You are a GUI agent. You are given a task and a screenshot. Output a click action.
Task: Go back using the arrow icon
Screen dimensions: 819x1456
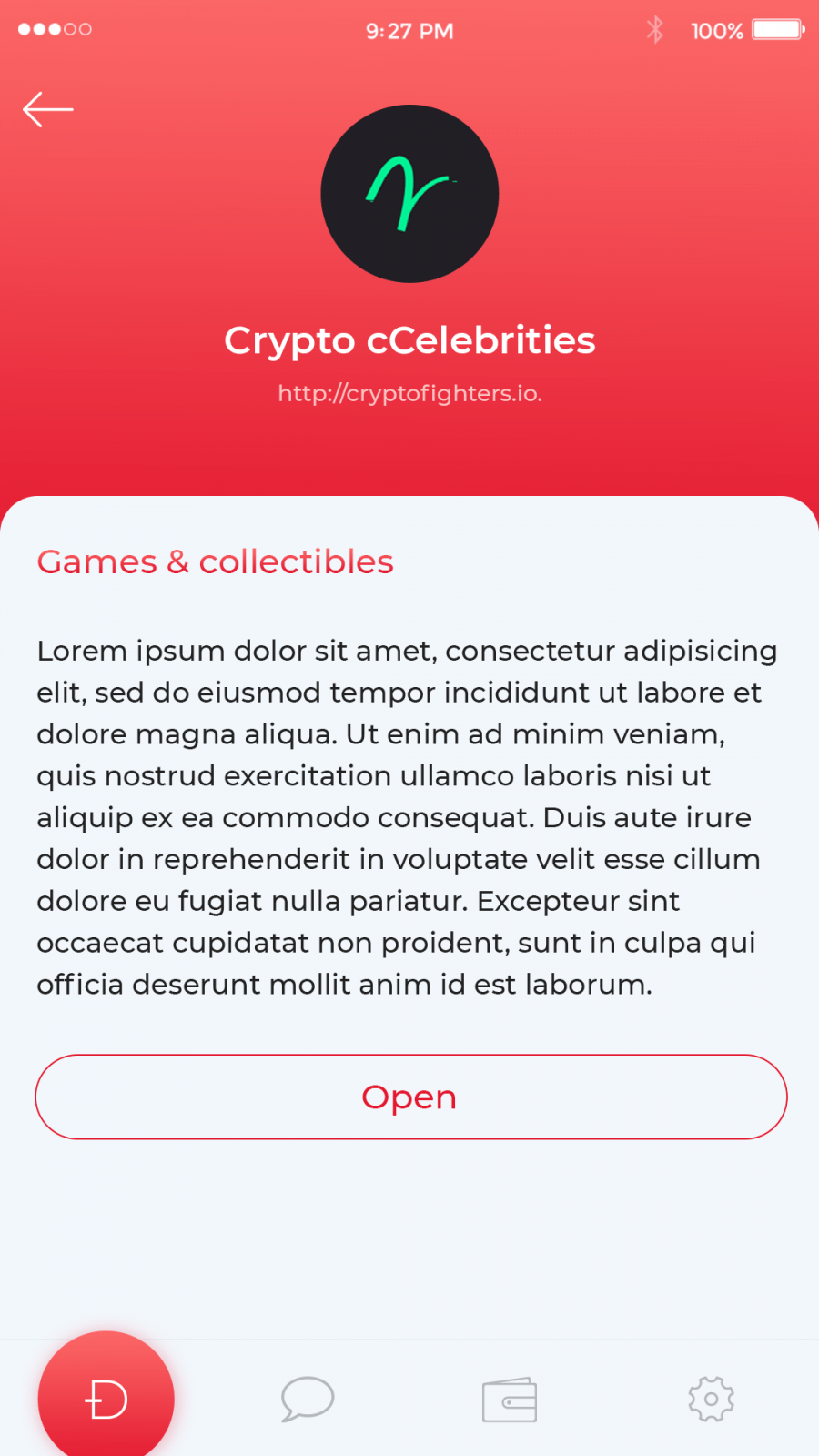pos(47,110)
